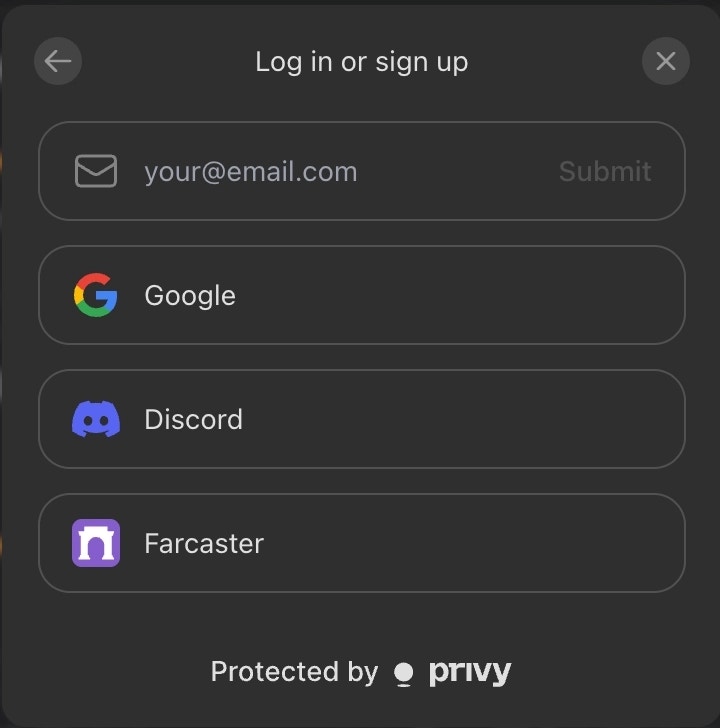Click the purple Farcaster icon background square

tap(95, 543)
